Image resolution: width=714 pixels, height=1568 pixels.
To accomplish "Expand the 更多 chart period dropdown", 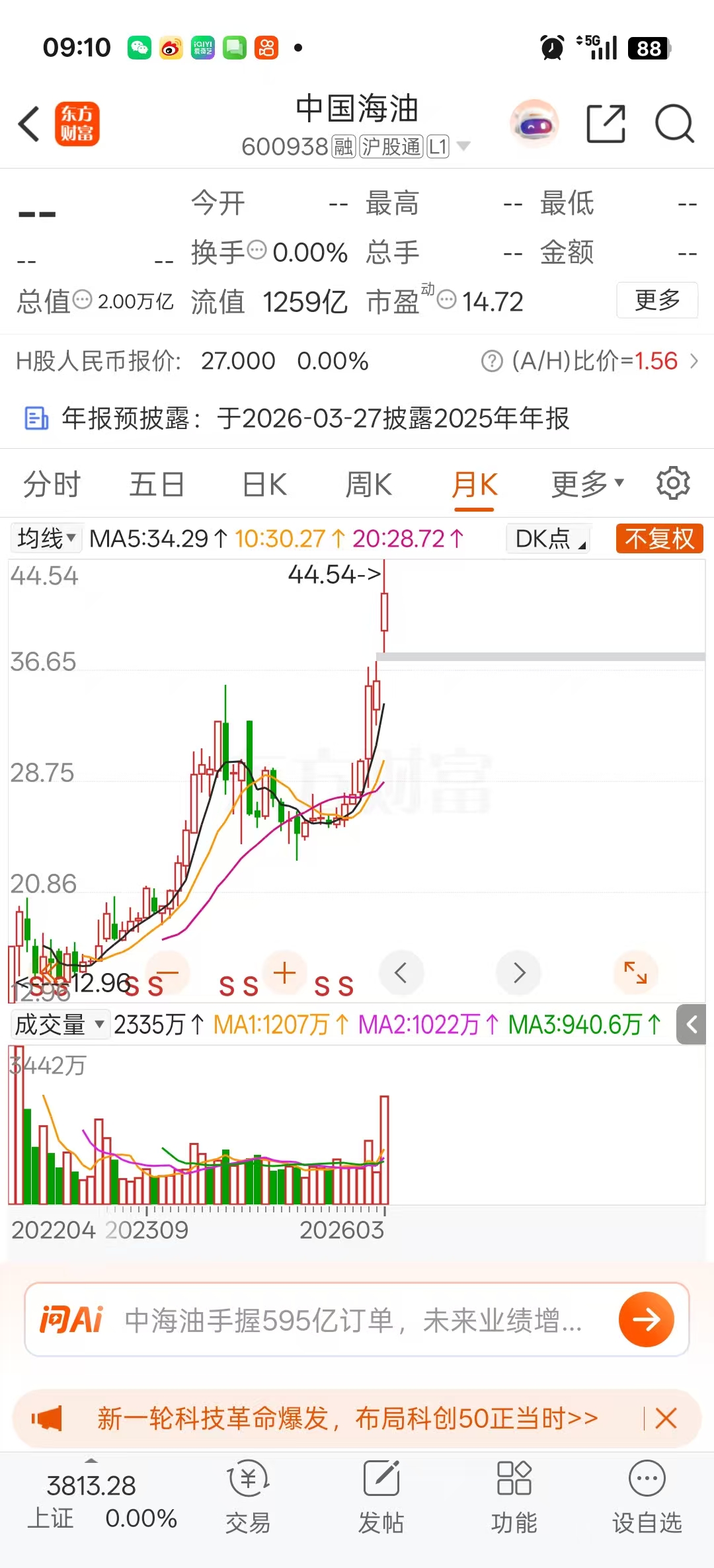I will click(587, 485).
